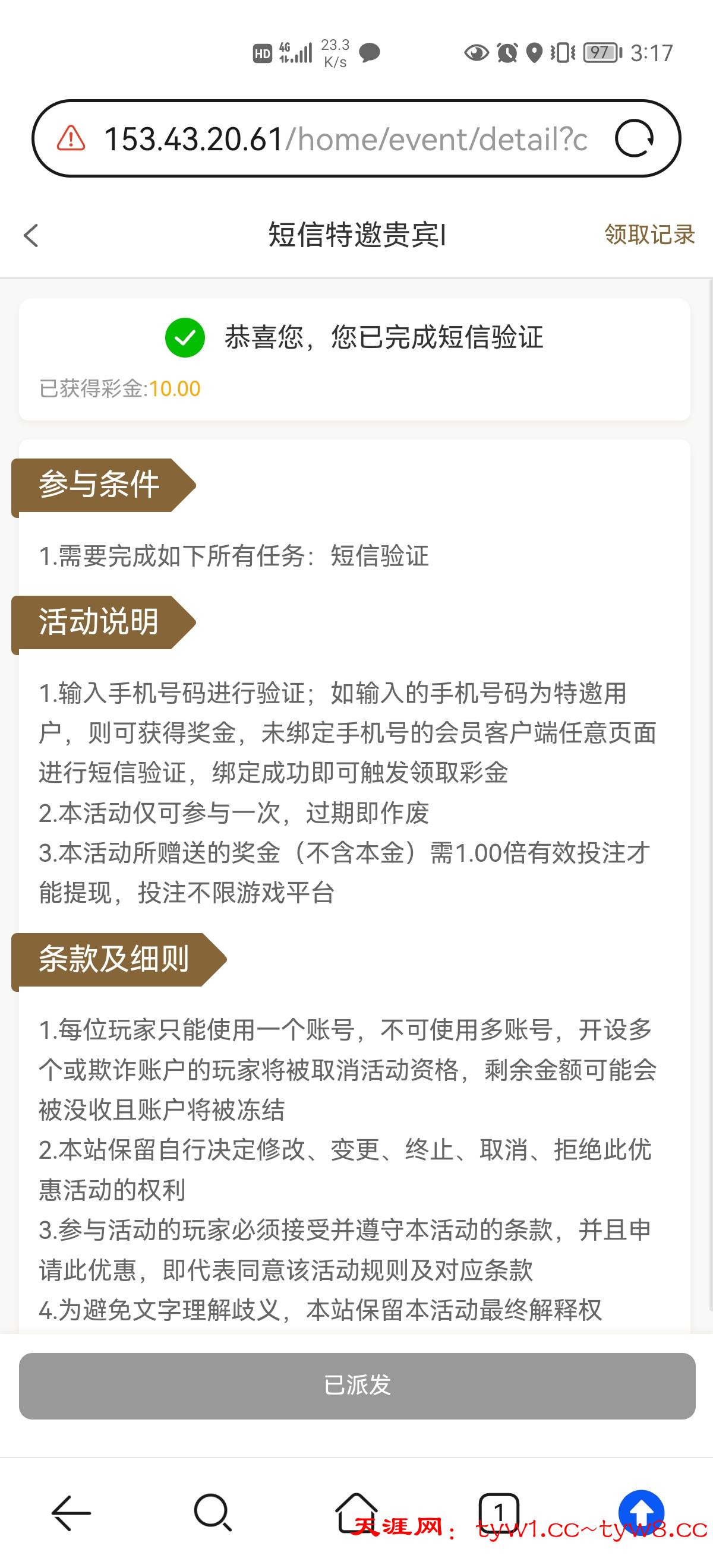Reload the page using the refresh icon
Viewport: 713px width, 1568px height.
coord(636,138)
